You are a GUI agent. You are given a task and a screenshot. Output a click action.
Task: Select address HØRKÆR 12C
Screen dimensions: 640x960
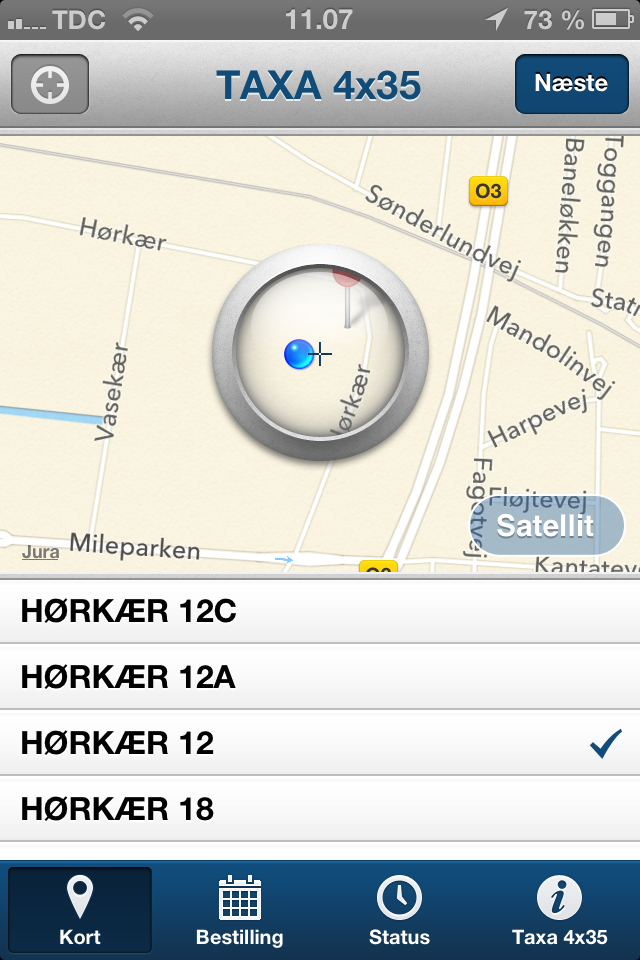320,612
